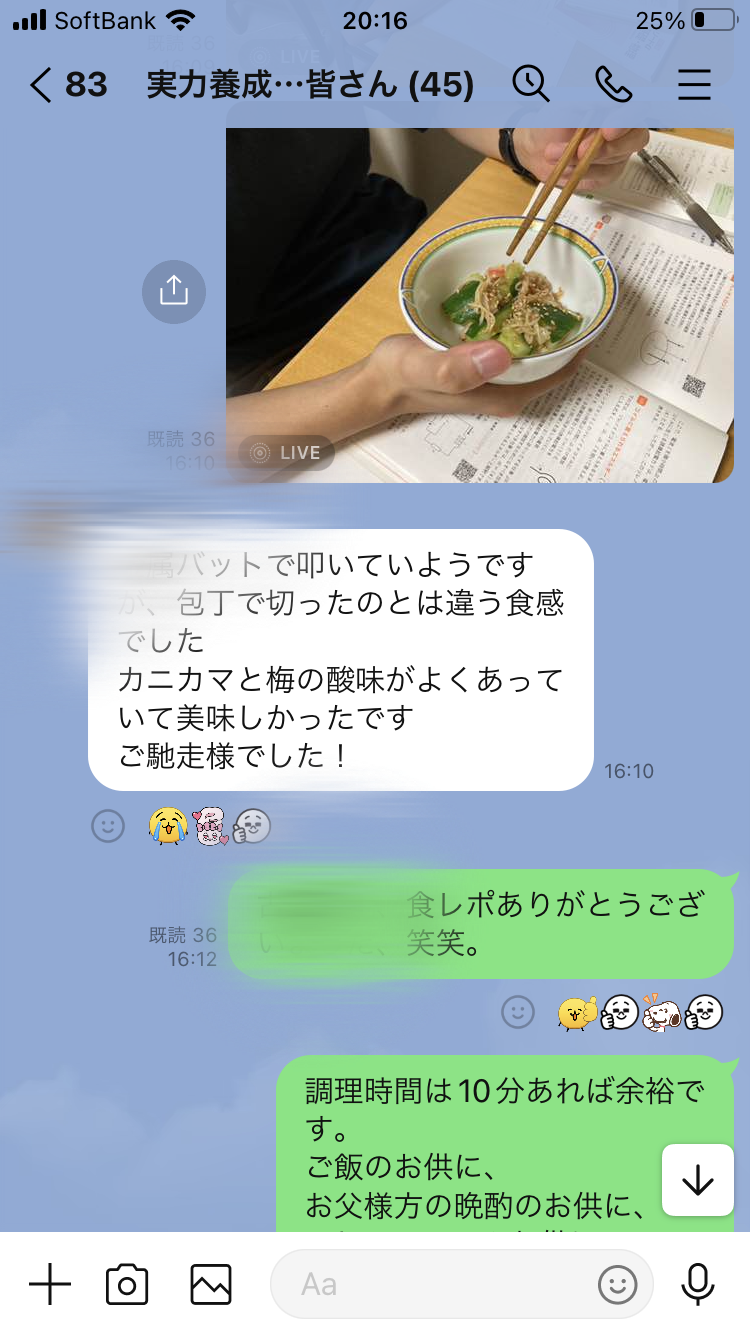The image size is (750, 1334).
Task: Open the photo gallery picker
Action: (211, 1284)
